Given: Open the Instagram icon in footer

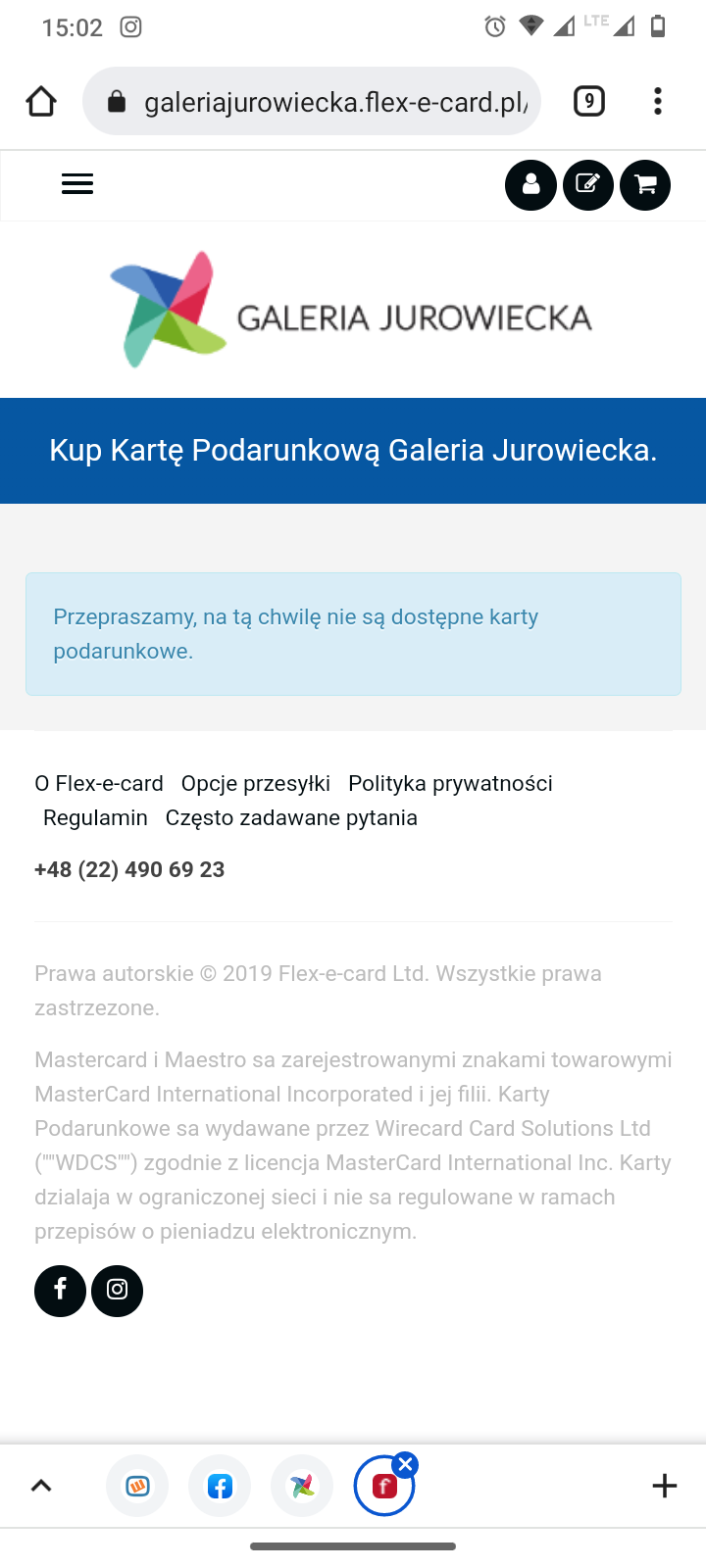Looking at the screenshot, I should (117, 1291).
